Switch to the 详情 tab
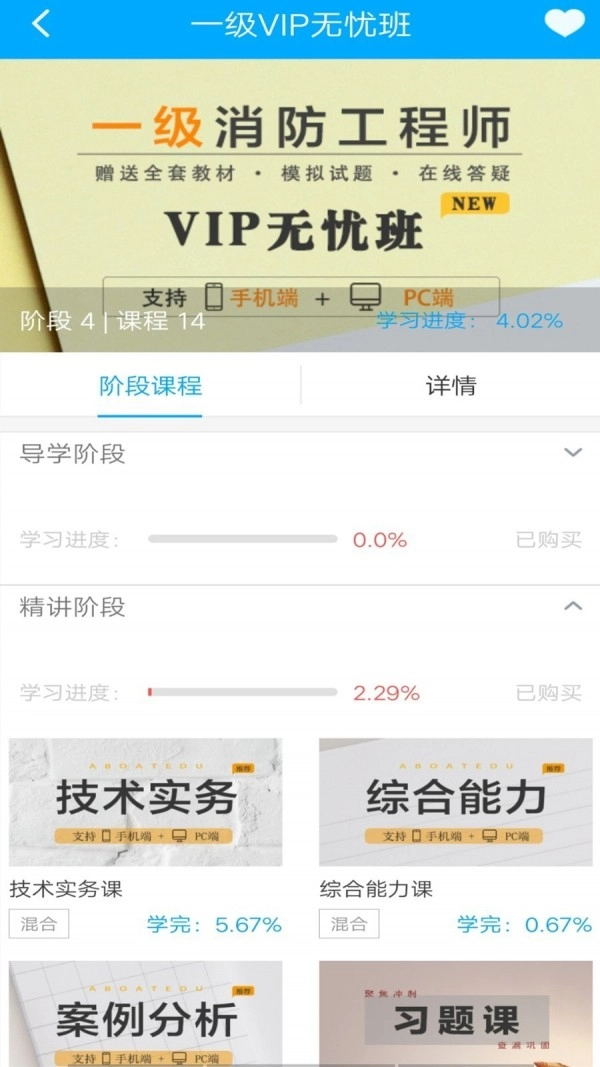600x1067 pixels. 451,385
